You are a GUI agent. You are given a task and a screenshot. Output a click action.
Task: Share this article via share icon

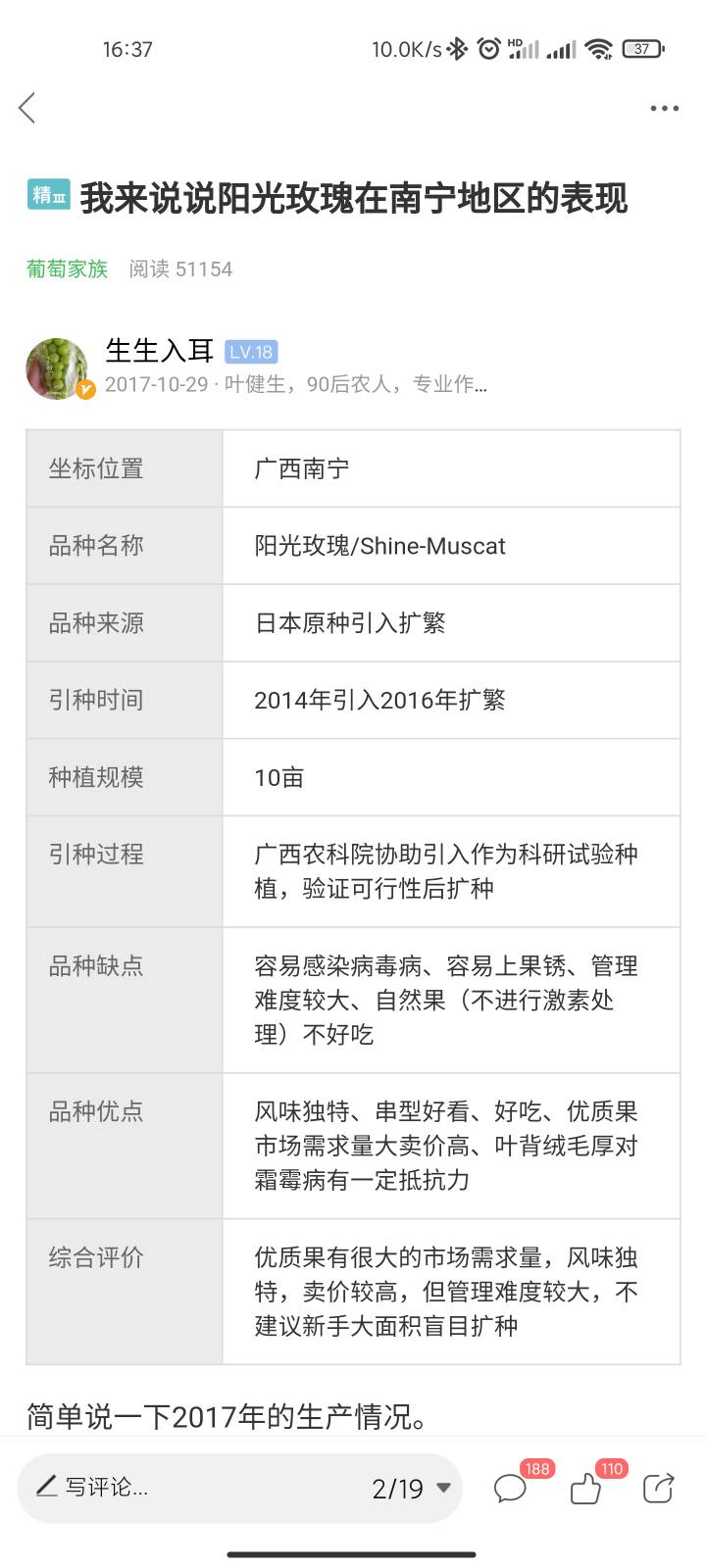pyautogui.click(x=658, y=1489)
